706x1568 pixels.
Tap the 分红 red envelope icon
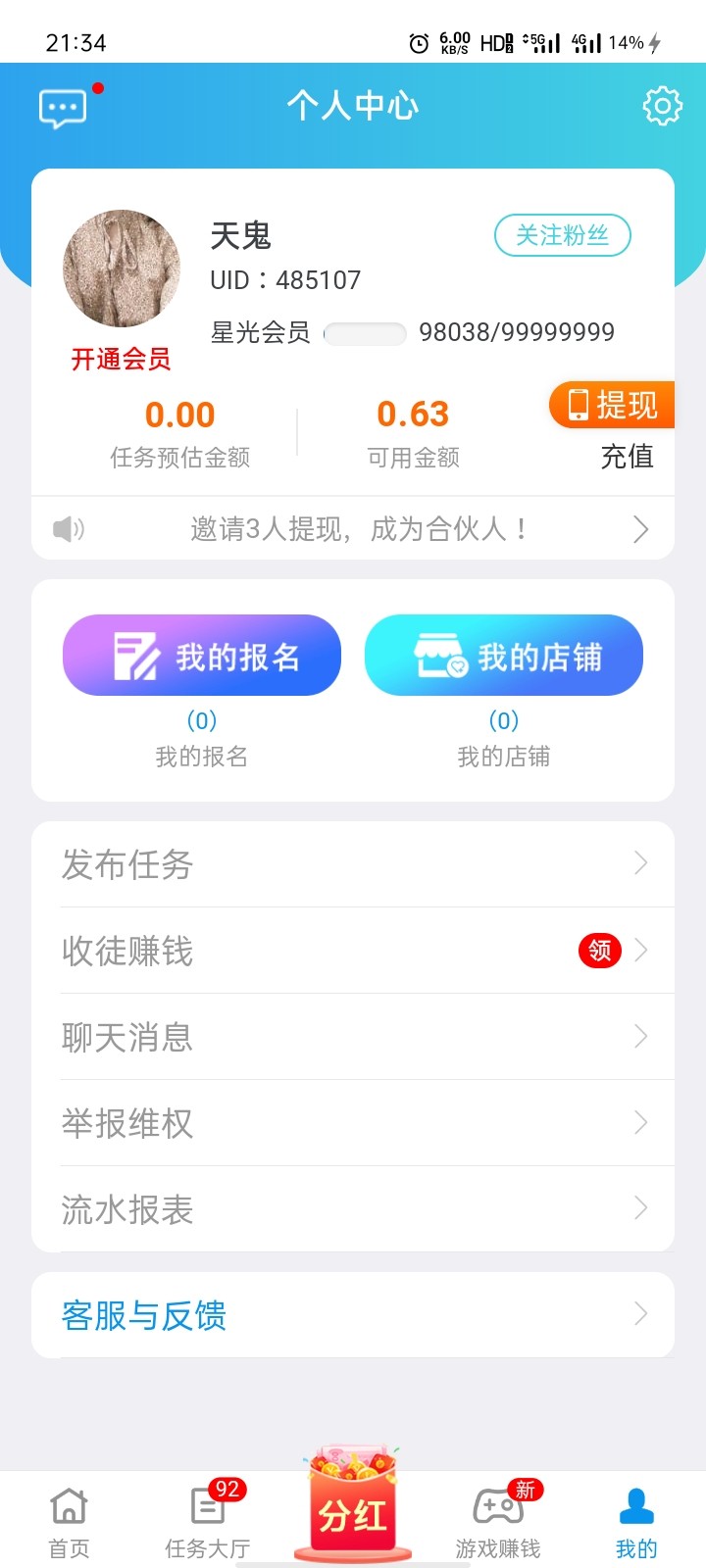(353, 1496)
